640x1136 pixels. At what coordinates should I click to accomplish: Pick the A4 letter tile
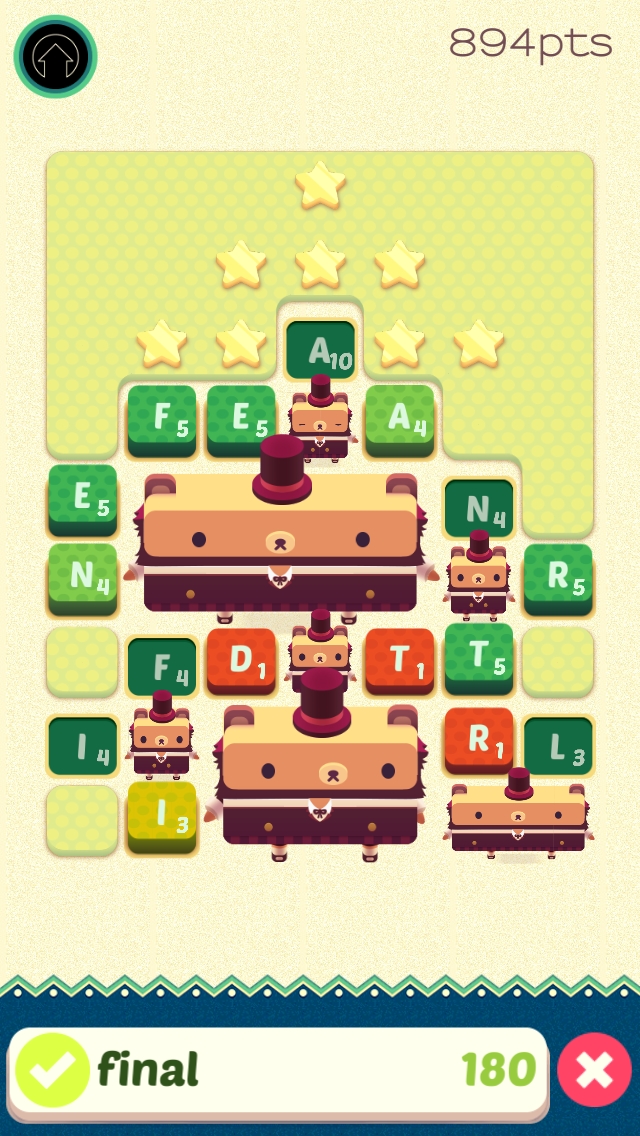pos(399,417)
